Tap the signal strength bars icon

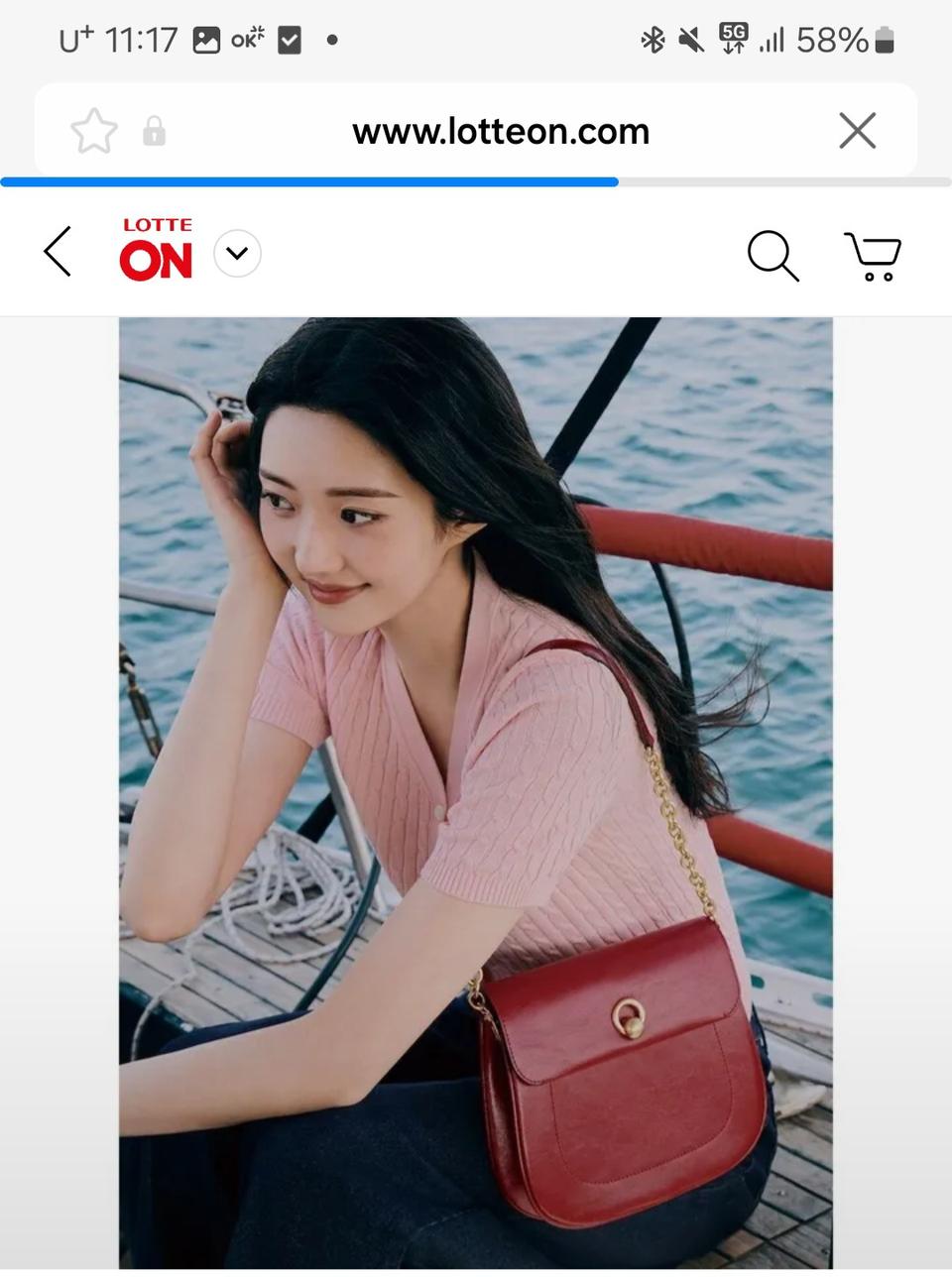pos(773,40)
